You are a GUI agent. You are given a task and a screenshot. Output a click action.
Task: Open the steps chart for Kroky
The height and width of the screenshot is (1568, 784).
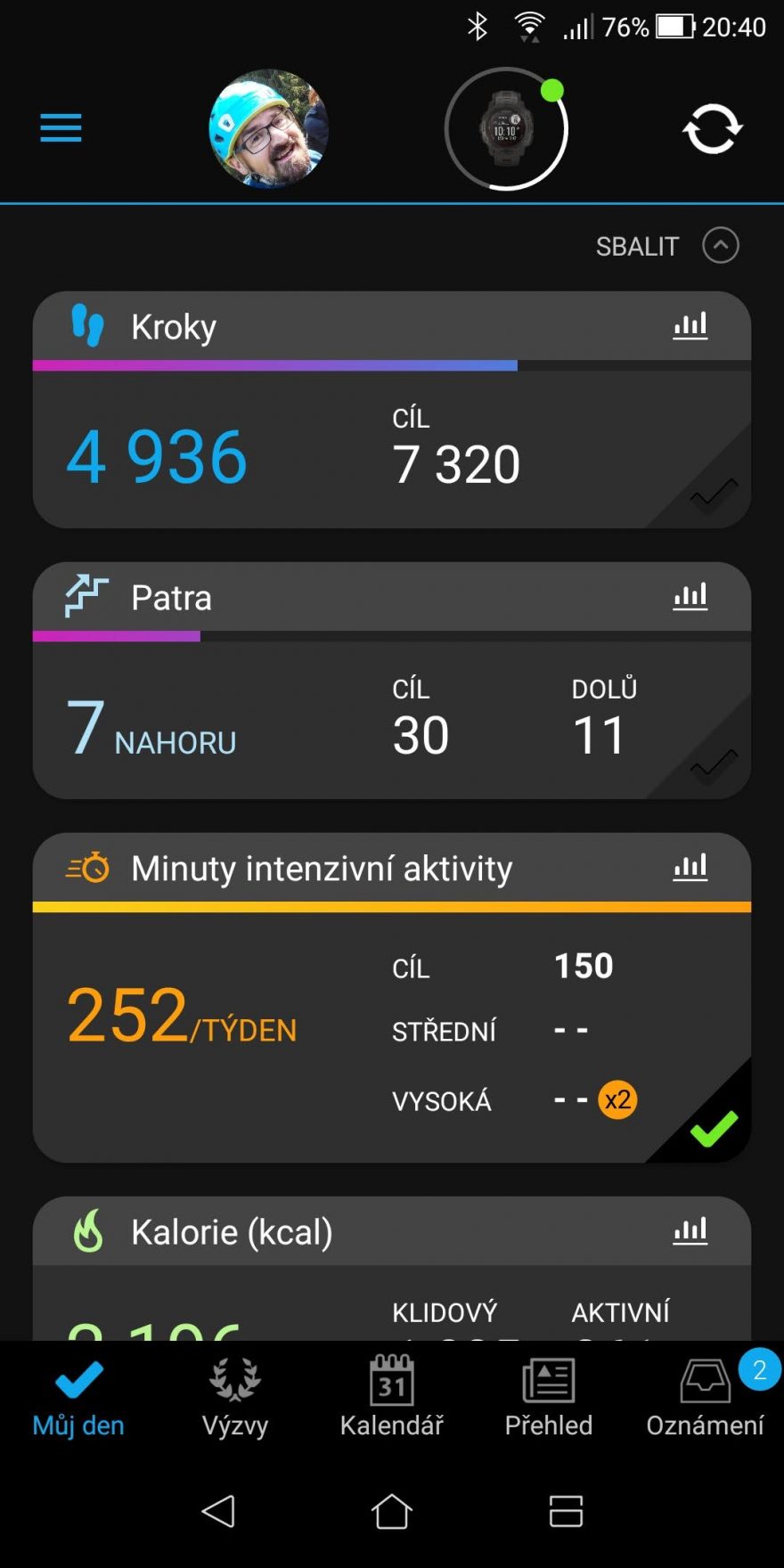691,325
